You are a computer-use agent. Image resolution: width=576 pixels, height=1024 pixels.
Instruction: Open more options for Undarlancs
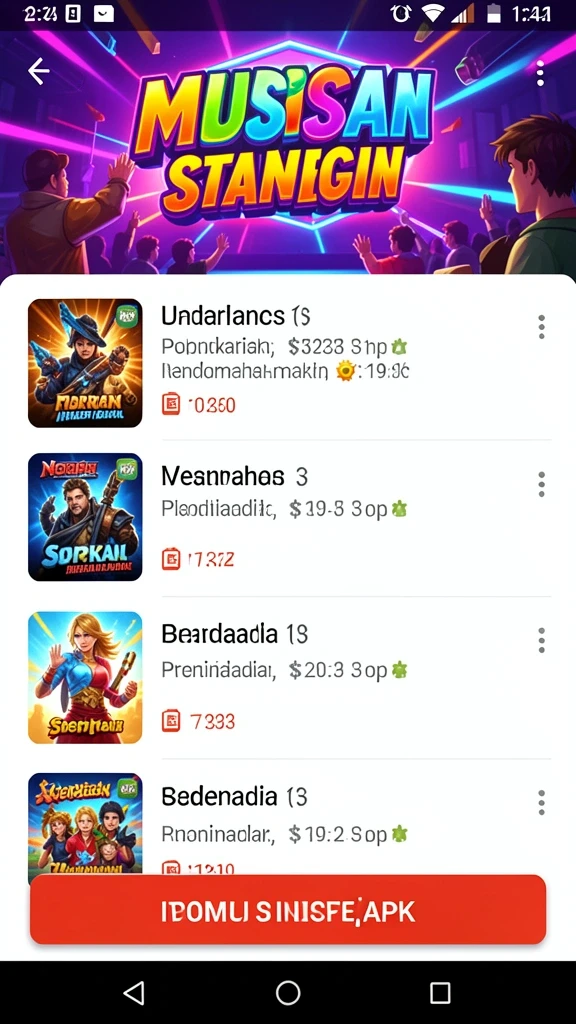click(541, 327)
